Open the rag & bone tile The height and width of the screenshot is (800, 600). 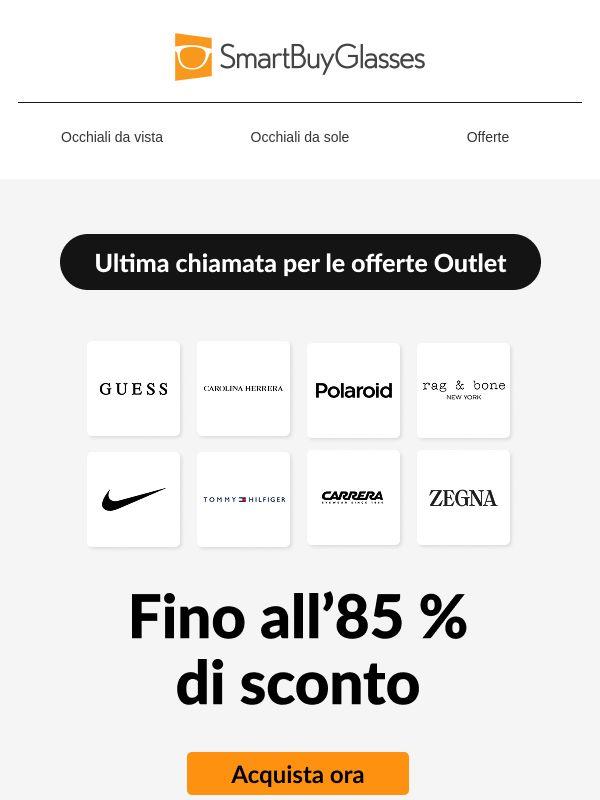(x=463, y=390)
